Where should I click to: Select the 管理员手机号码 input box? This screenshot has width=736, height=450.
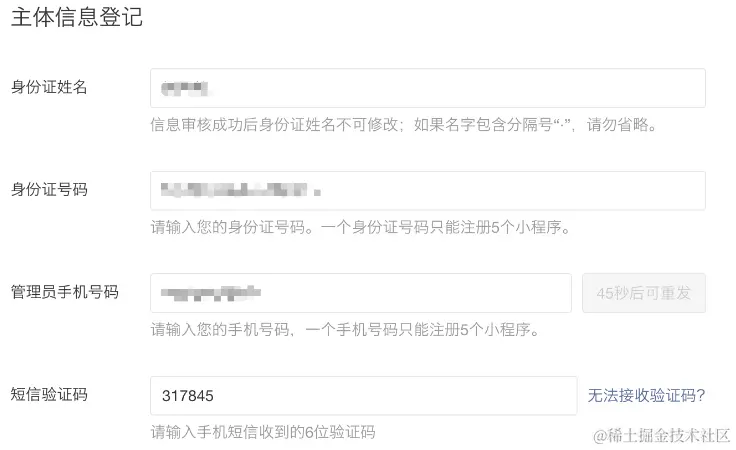click(360, 293)
